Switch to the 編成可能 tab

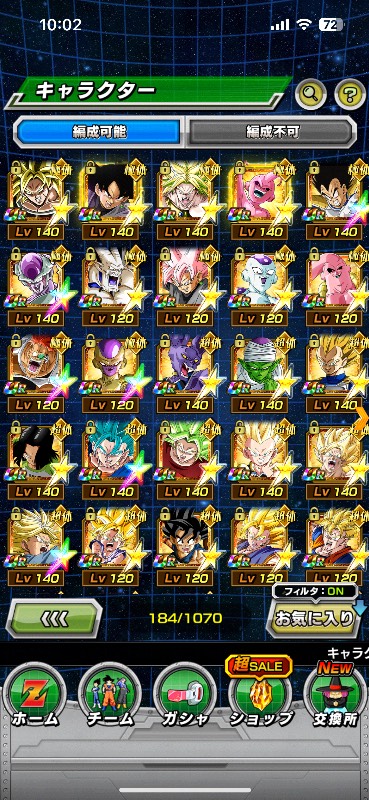coord(99,132)
